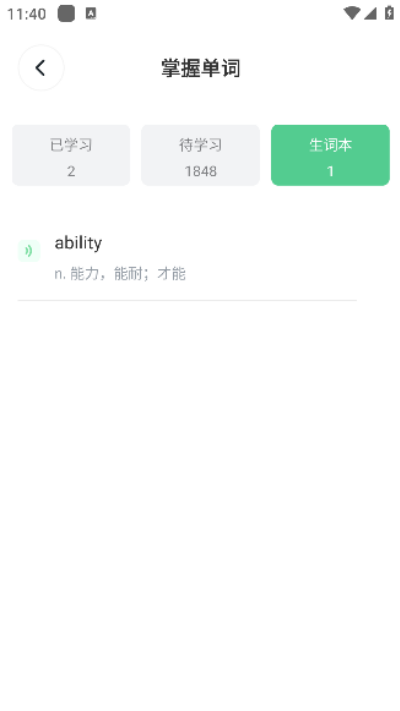This screenshot has height=711, width=400.
Task: Open the word entry ability
Action: pos(187,258)
